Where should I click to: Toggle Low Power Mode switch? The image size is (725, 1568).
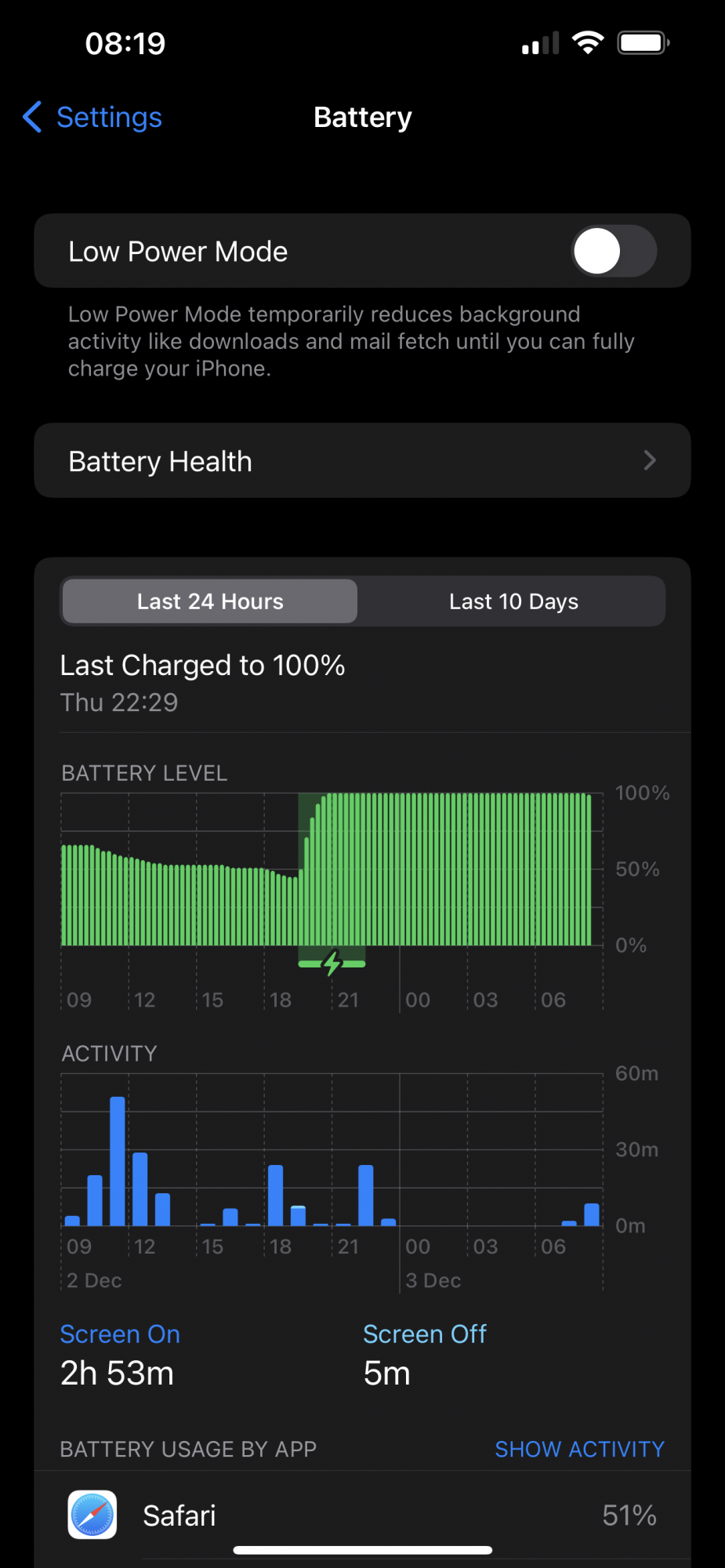pos(613,252)
